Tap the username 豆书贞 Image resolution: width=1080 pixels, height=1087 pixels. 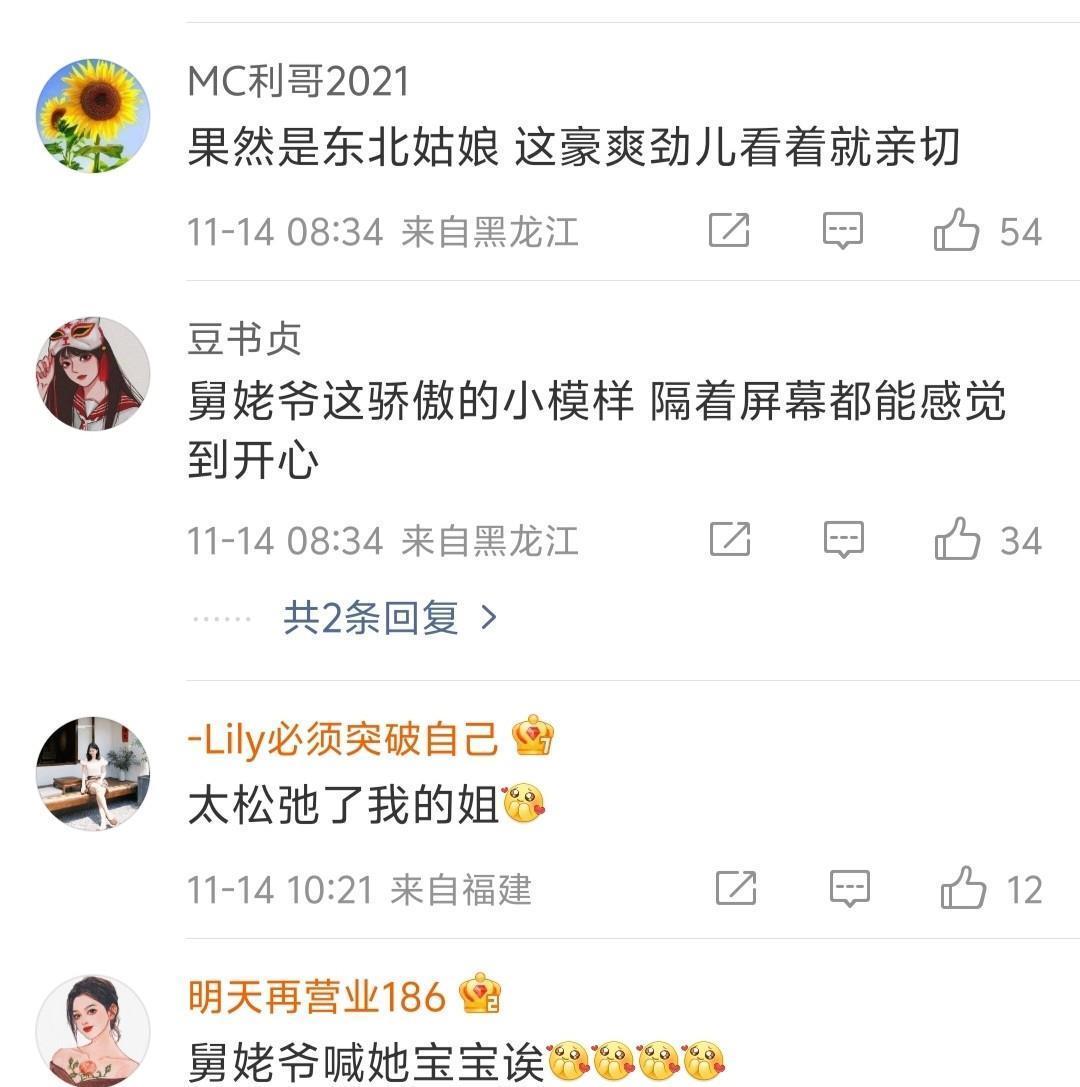(x=244, y=340)
